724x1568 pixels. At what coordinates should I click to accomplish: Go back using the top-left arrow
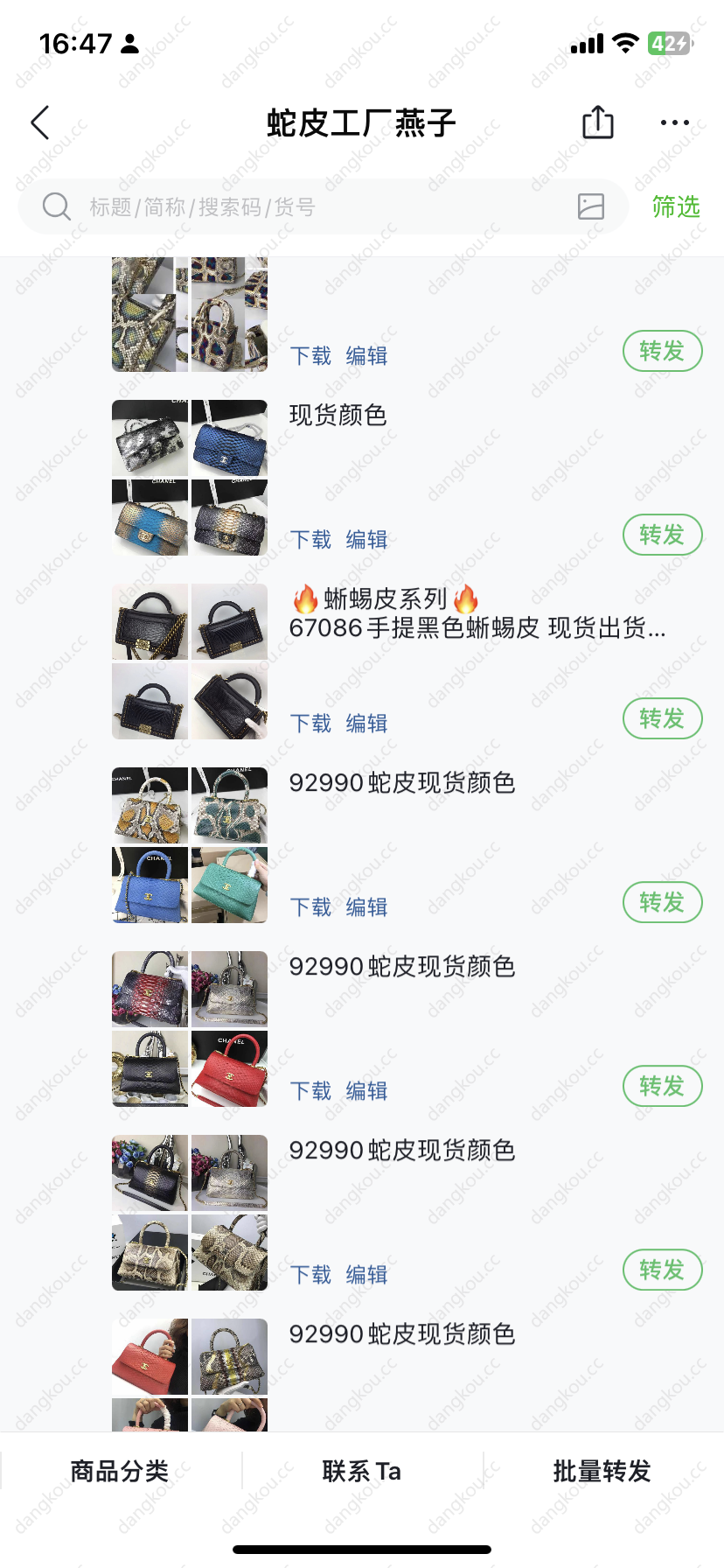(x=40, y=122)
